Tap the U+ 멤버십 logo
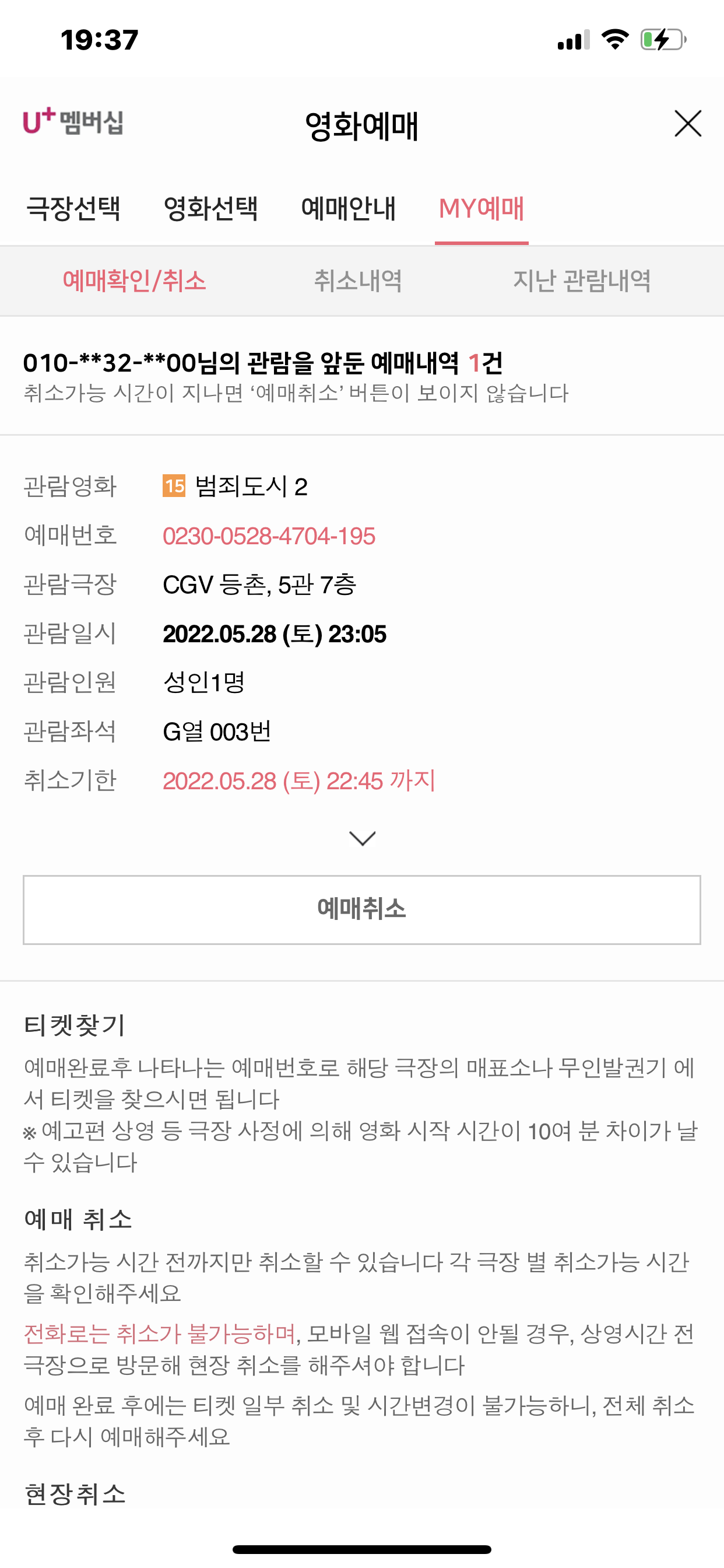This screenshot has height=1568, width=724. point(73,122)
